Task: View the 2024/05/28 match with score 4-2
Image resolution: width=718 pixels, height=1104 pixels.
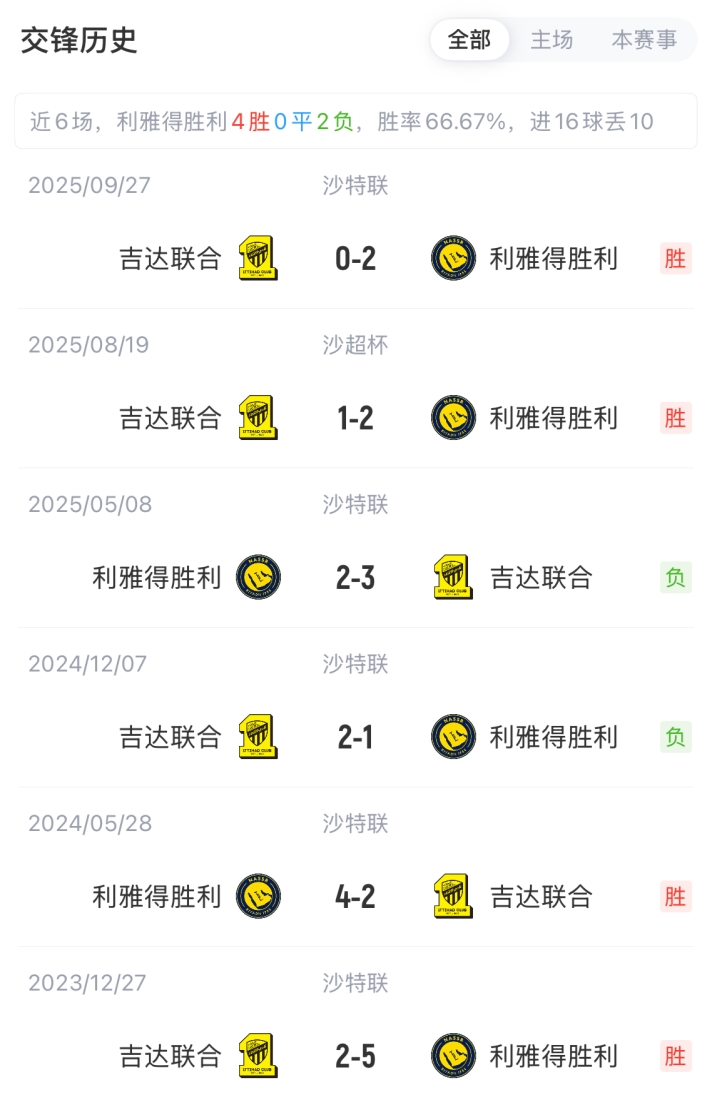Action: click(356, 897)
